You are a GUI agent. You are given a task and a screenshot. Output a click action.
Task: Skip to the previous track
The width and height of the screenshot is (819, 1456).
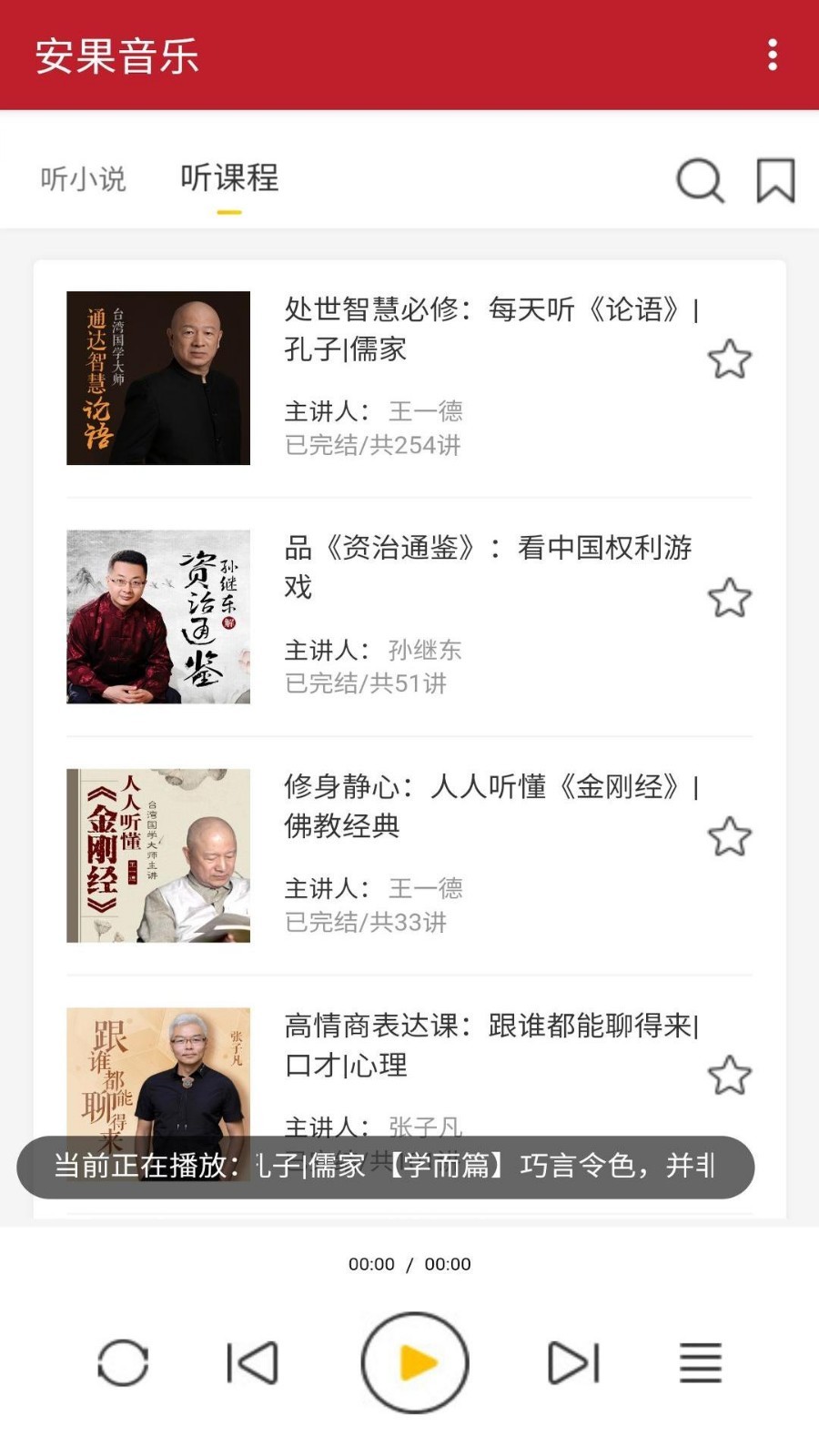coord(252,1363)
